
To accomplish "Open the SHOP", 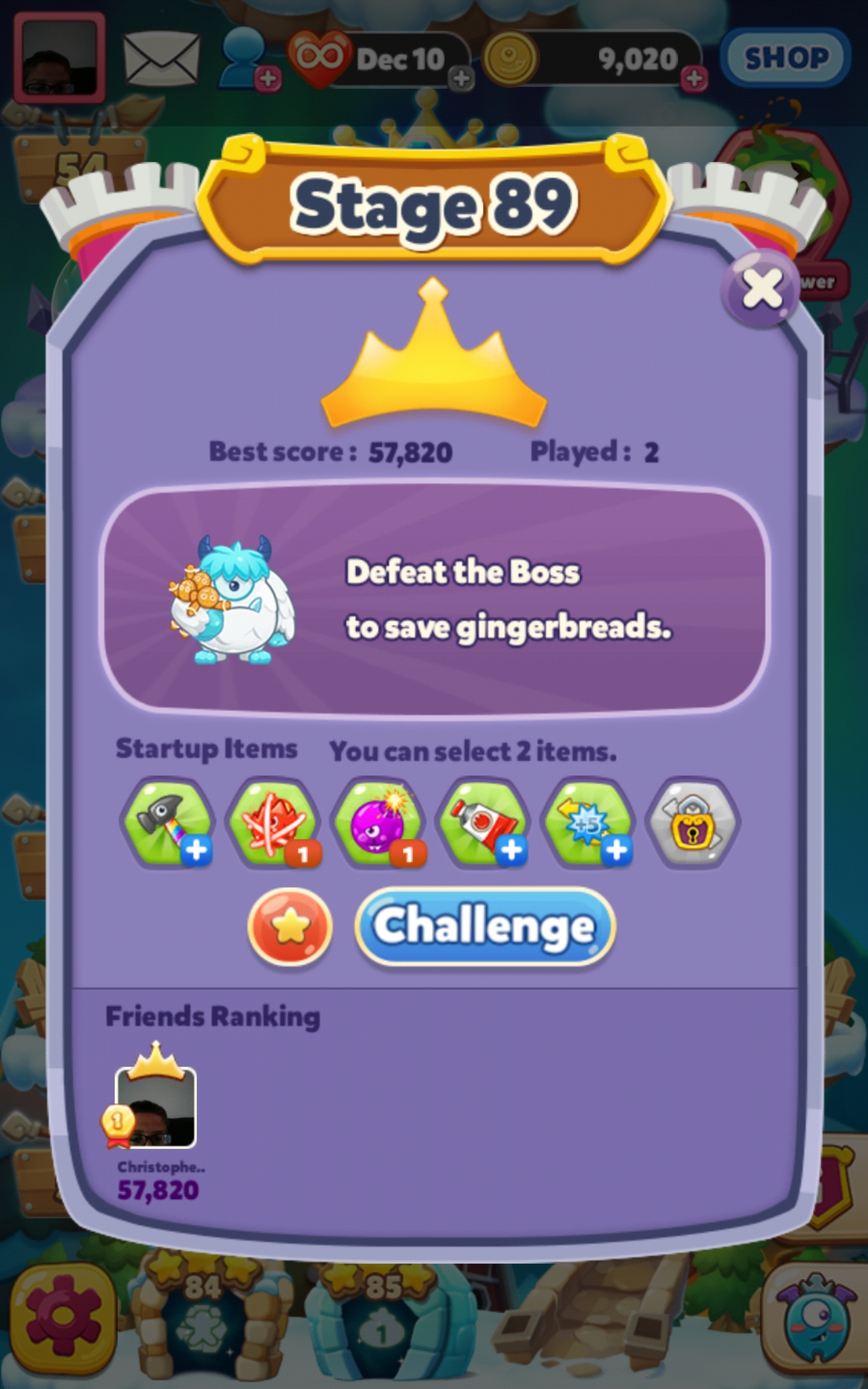I will point(786,58).
